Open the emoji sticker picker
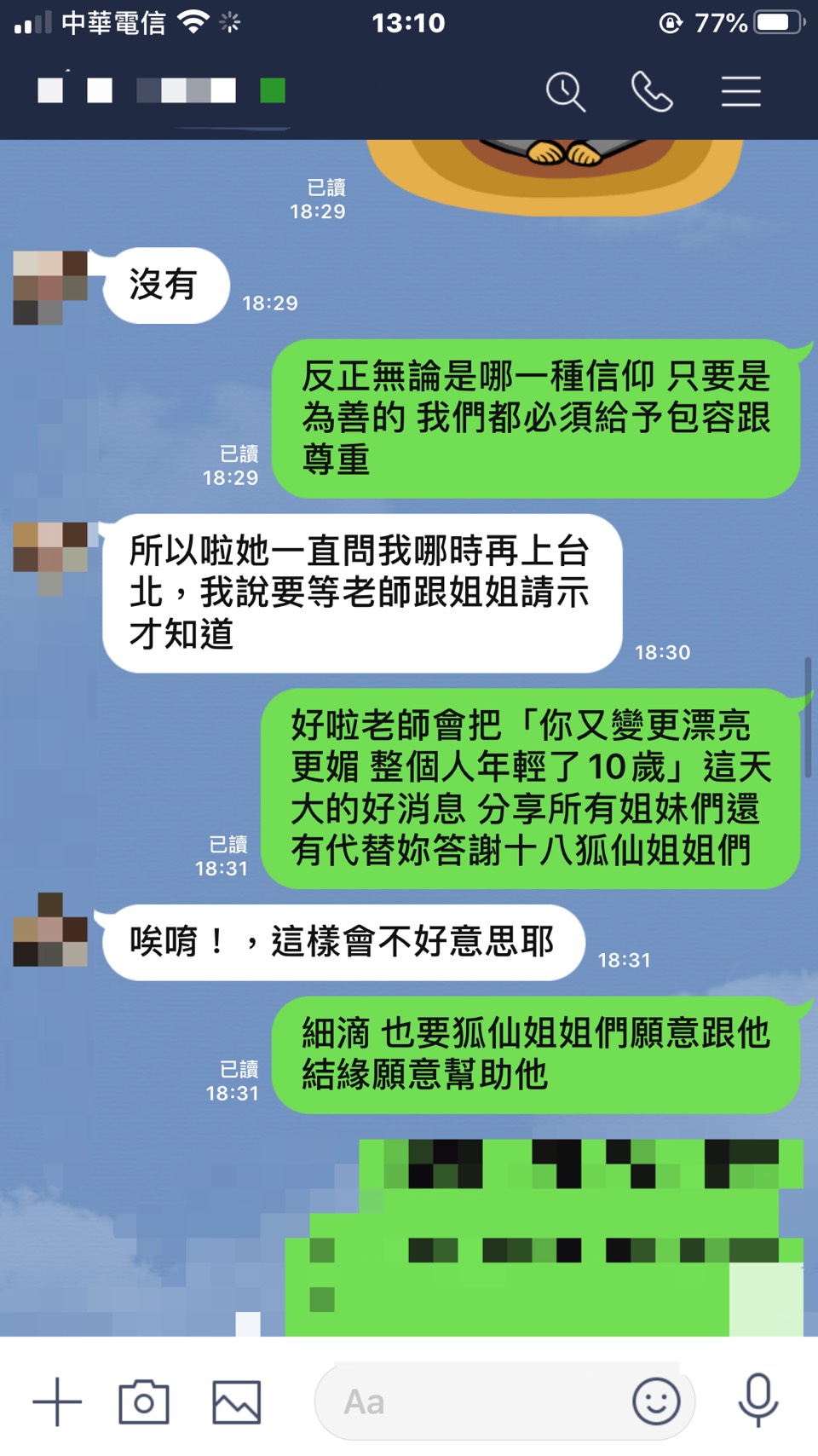This screenshot has width=818, height=1456. [x=656, y=1401]
